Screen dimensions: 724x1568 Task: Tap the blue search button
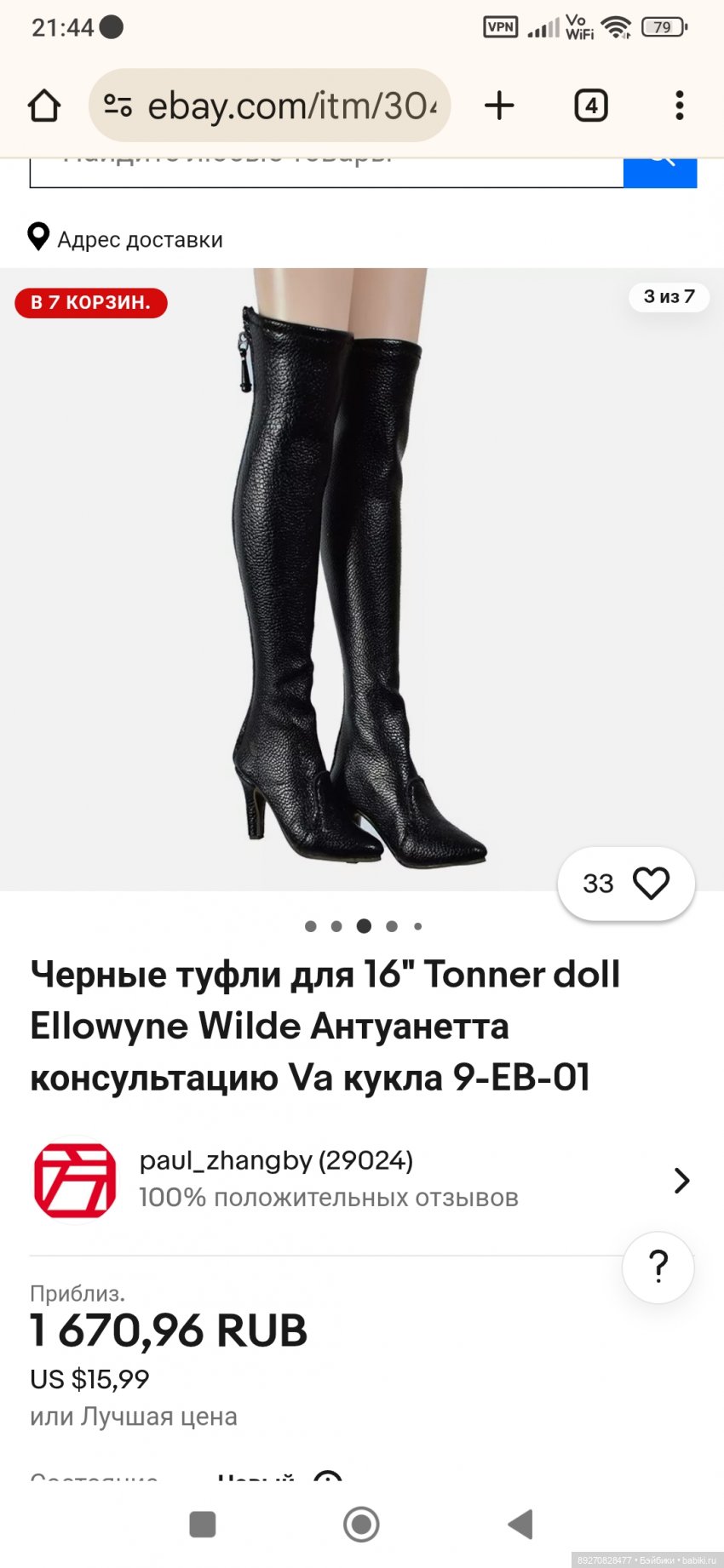[660, 171]
